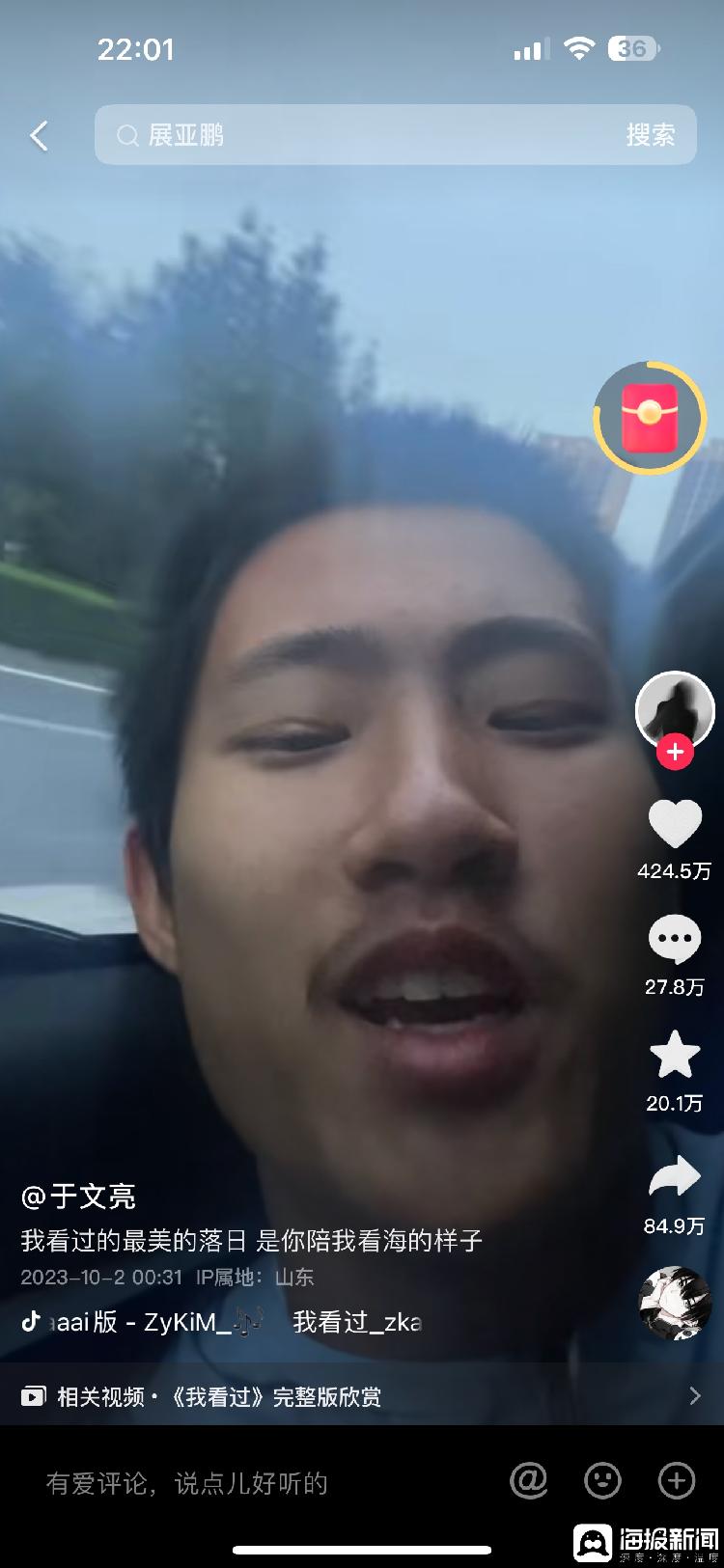Open the emoji picker in comment bar
The width and height of the screenshot is (724, 1568).
tap(602, 1480)
